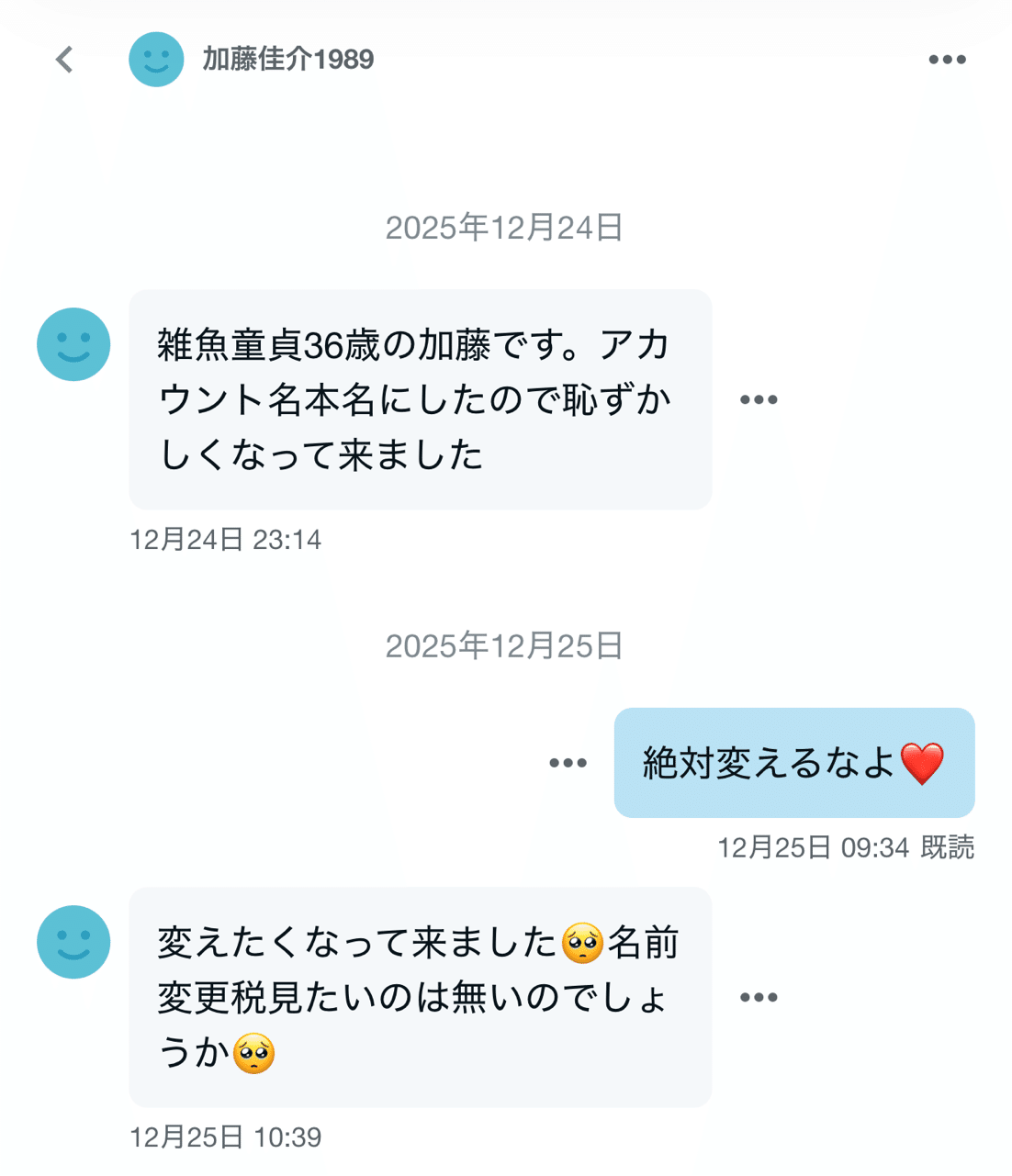The height and width of the screenshot is (1176, 1012).
Task: Tap the smiley avatar in the chat header
Action: tap(156, 58)
